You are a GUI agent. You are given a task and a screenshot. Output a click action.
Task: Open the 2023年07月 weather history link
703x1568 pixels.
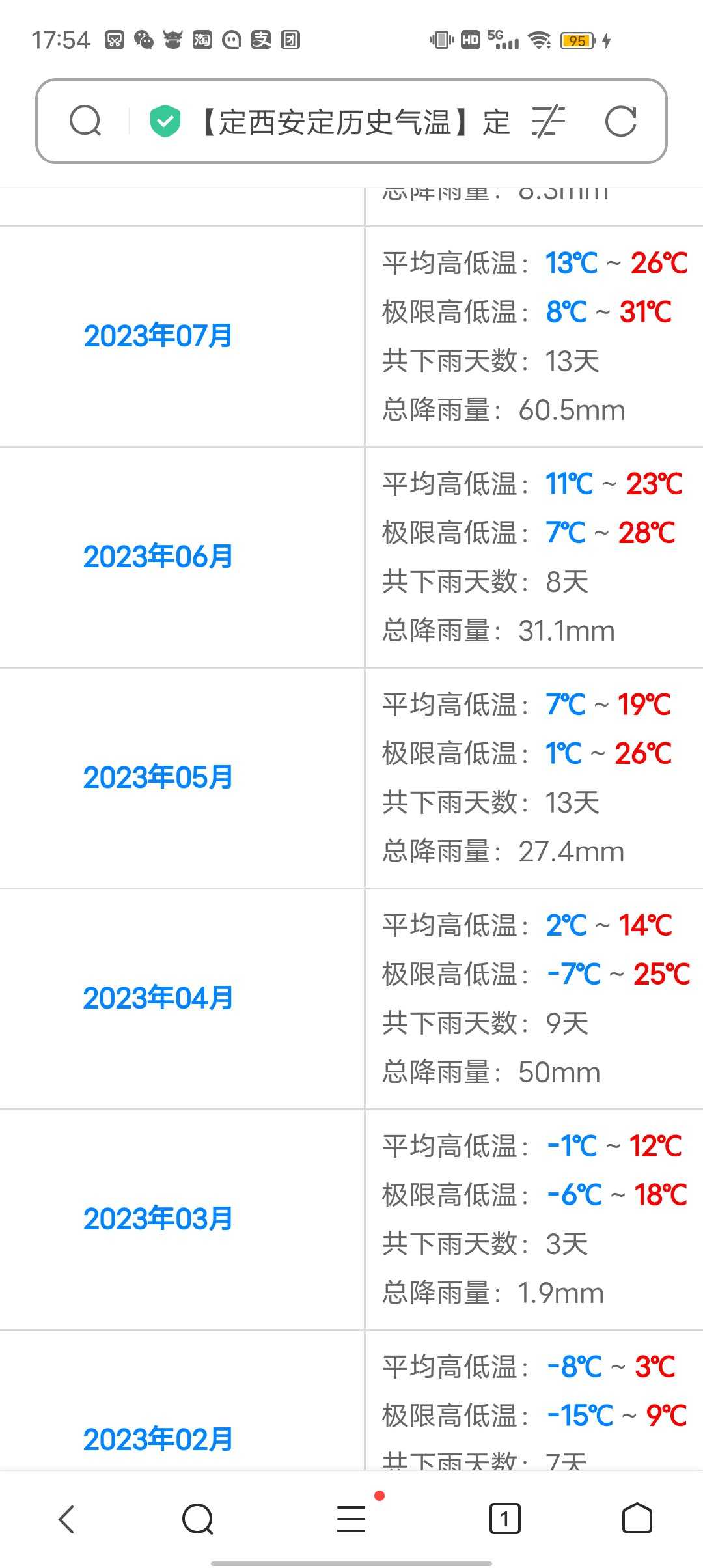point(158,336)
